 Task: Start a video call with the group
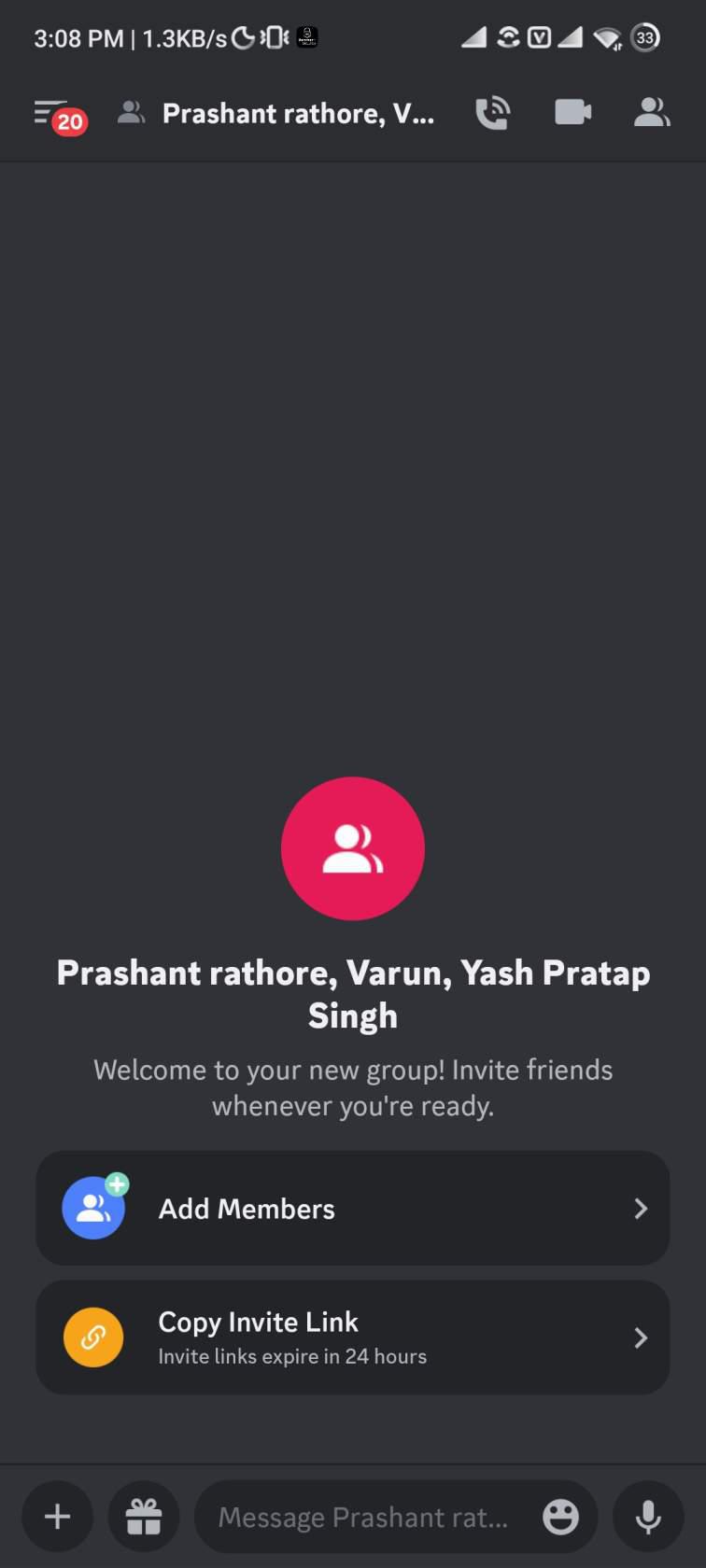pos(572,113)
